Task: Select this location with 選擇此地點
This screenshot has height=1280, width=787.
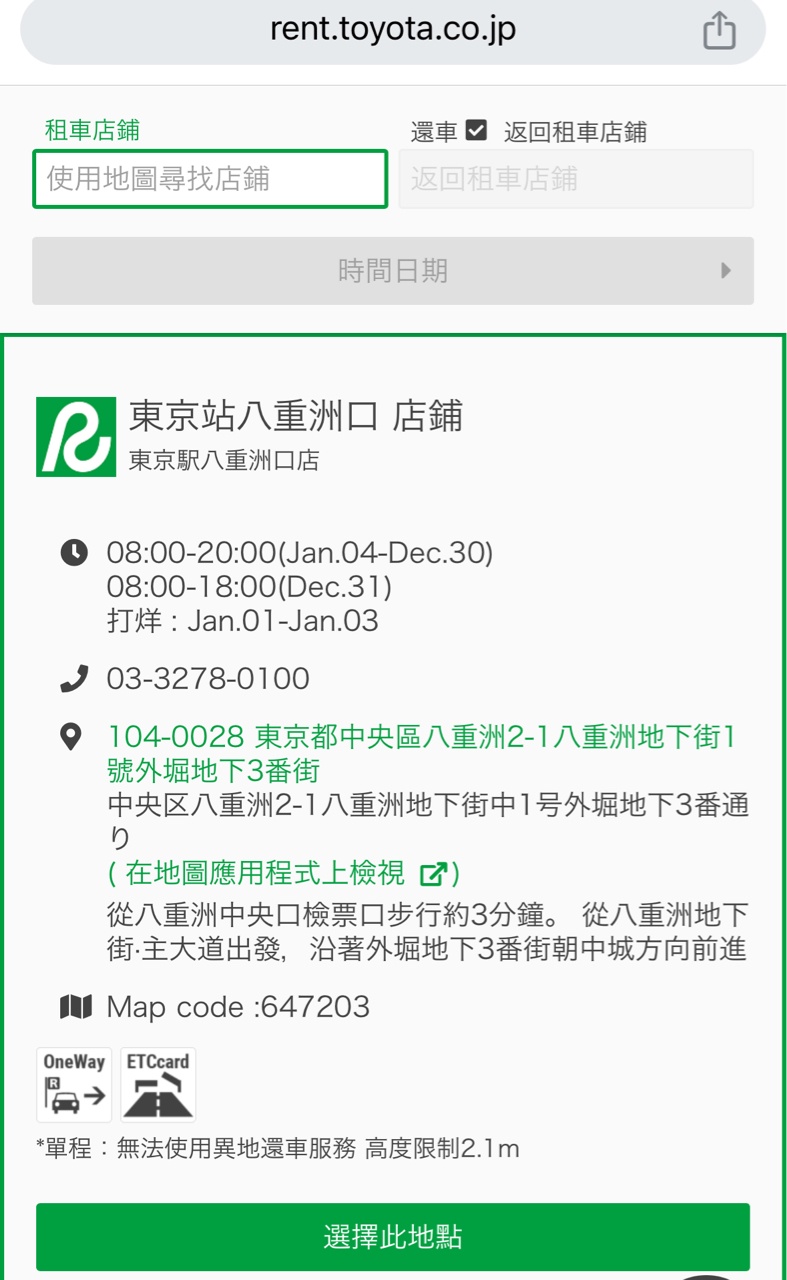Action: coord(392,1237)
